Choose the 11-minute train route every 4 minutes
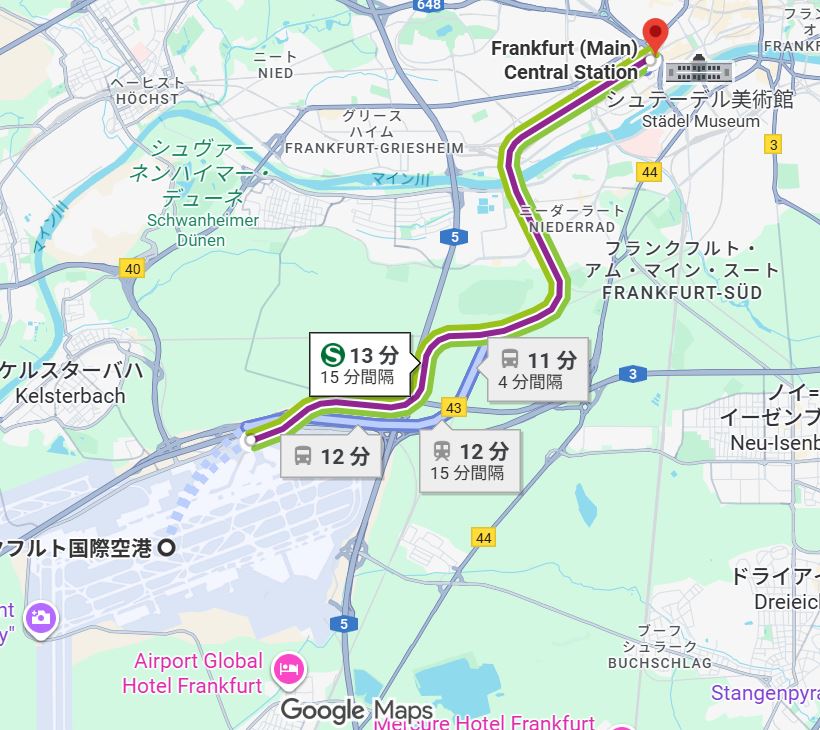820x730 pixels. point(538,370)
